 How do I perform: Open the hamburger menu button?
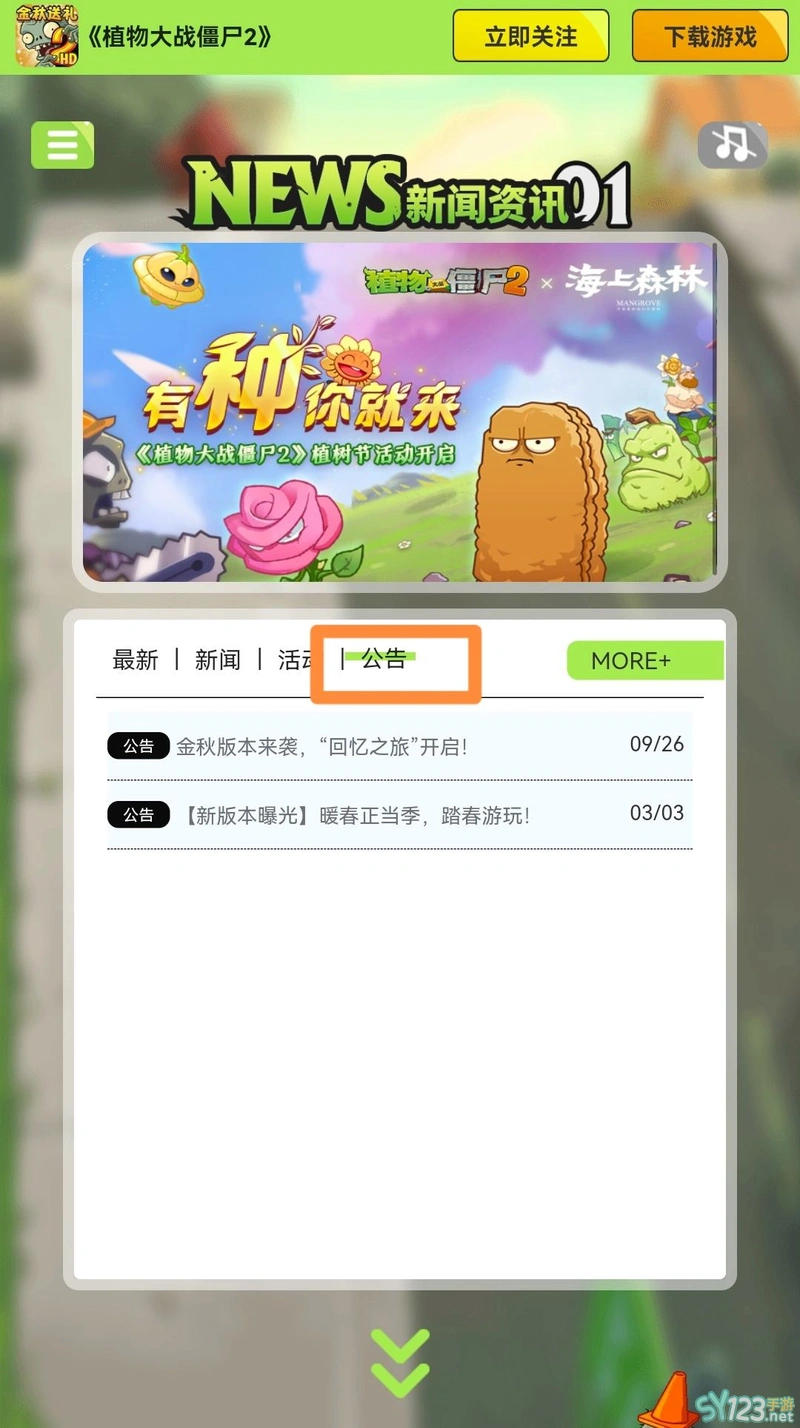coord(62,145)
